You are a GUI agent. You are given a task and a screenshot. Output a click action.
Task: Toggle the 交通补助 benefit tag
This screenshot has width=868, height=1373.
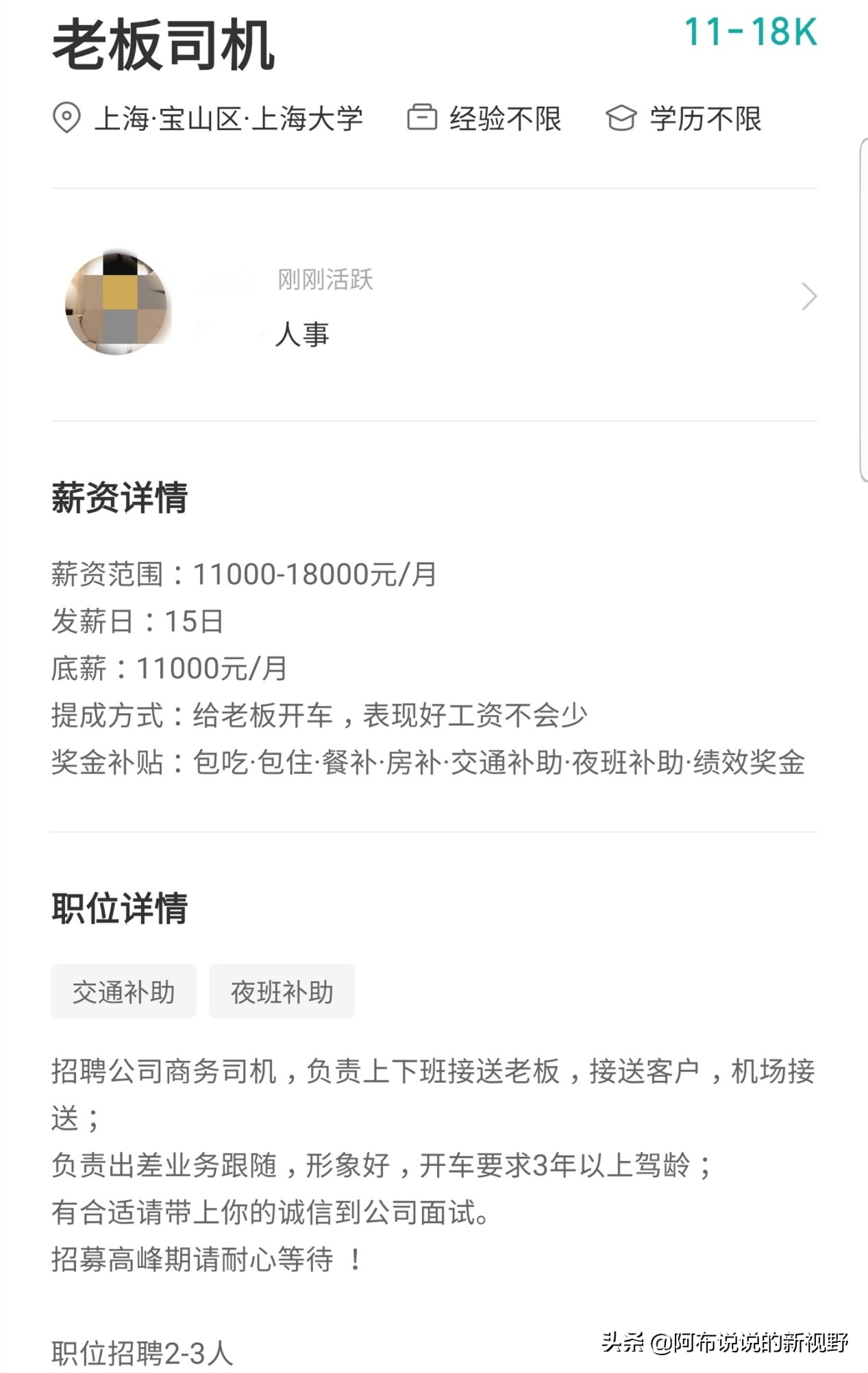123,991
